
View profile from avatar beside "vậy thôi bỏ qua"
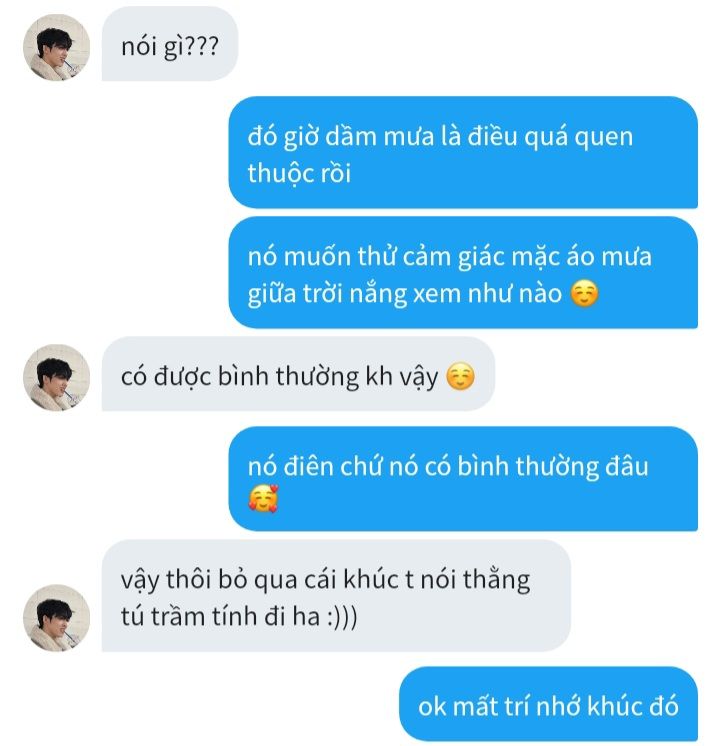[57, 618]
